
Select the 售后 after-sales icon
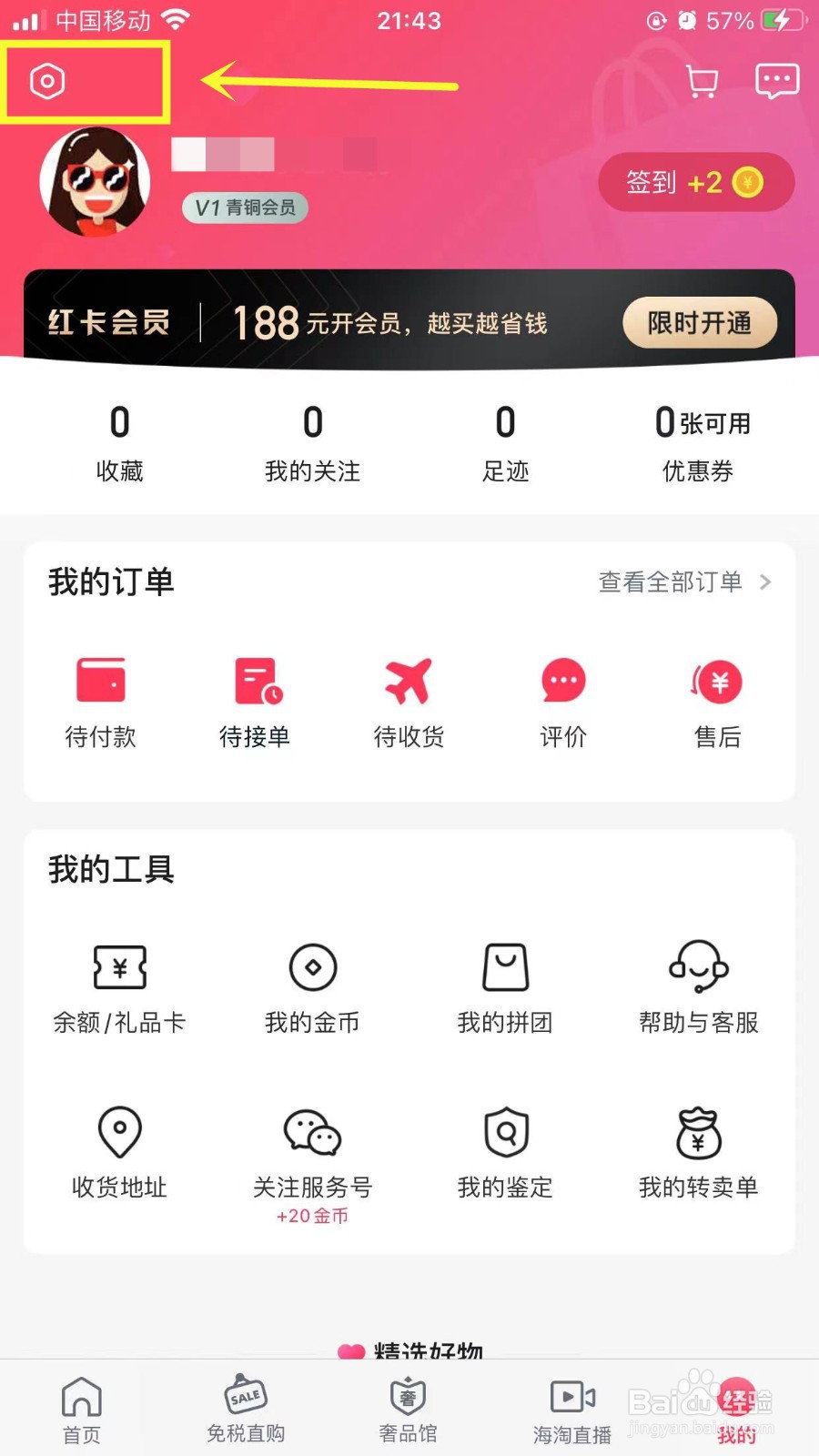[x=717, y=681]
